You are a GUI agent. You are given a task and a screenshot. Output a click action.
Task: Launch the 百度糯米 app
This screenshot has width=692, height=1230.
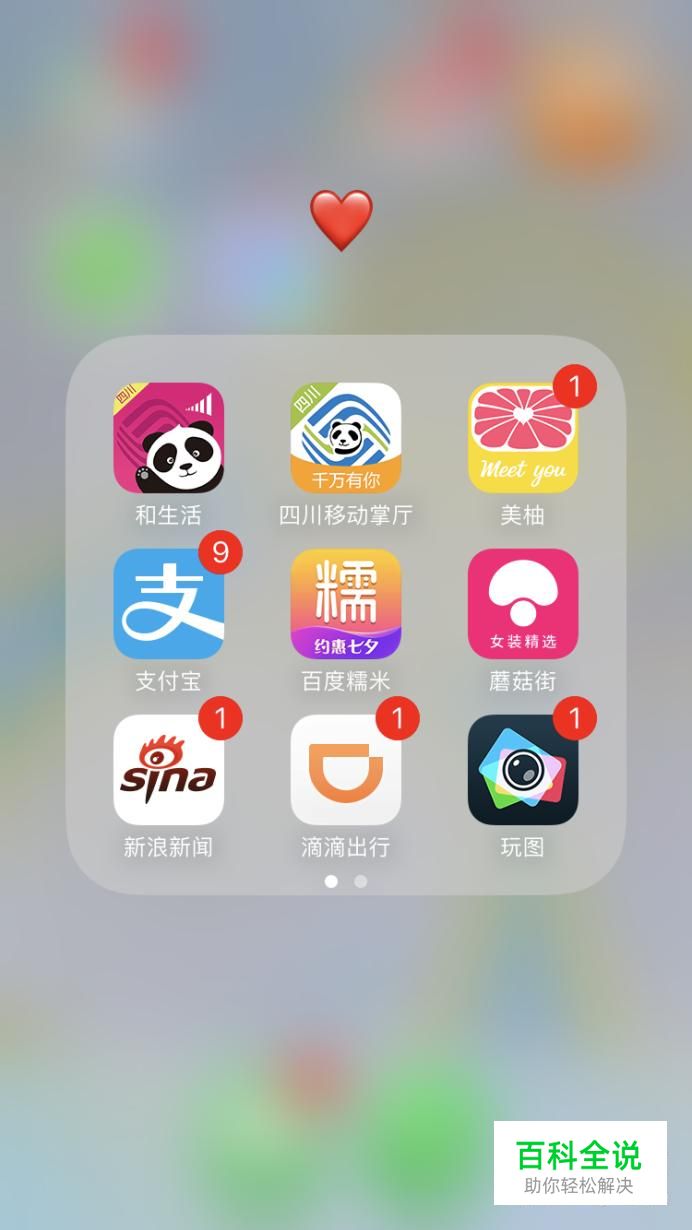click(346, 604)
